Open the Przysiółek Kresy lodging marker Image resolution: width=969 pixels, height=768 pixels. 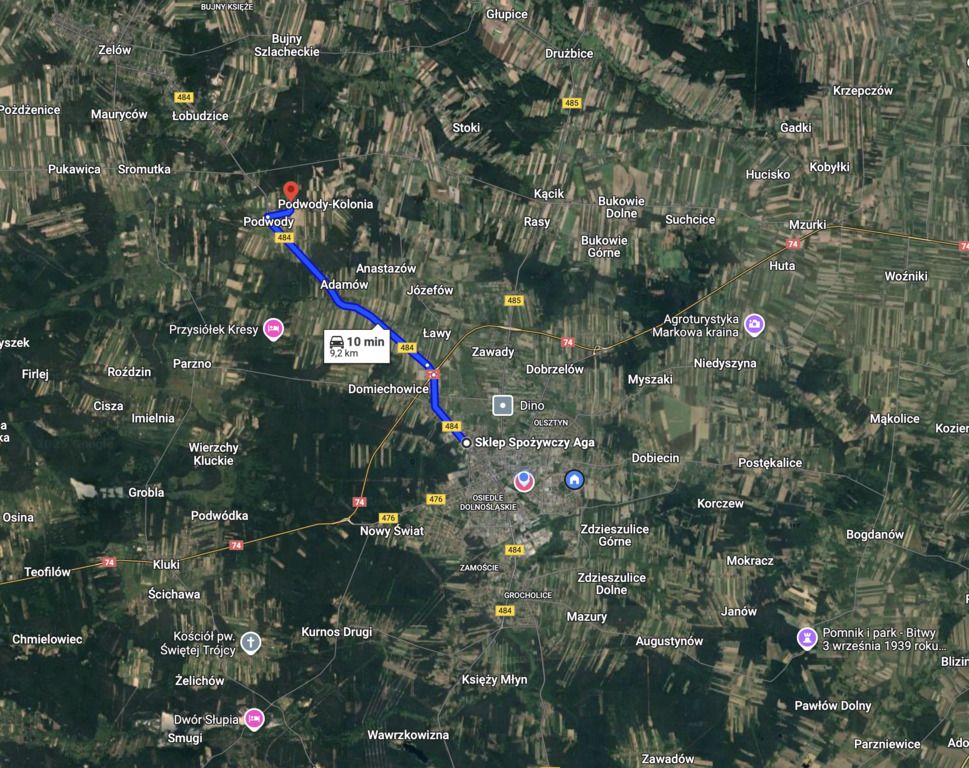point(273,329)
